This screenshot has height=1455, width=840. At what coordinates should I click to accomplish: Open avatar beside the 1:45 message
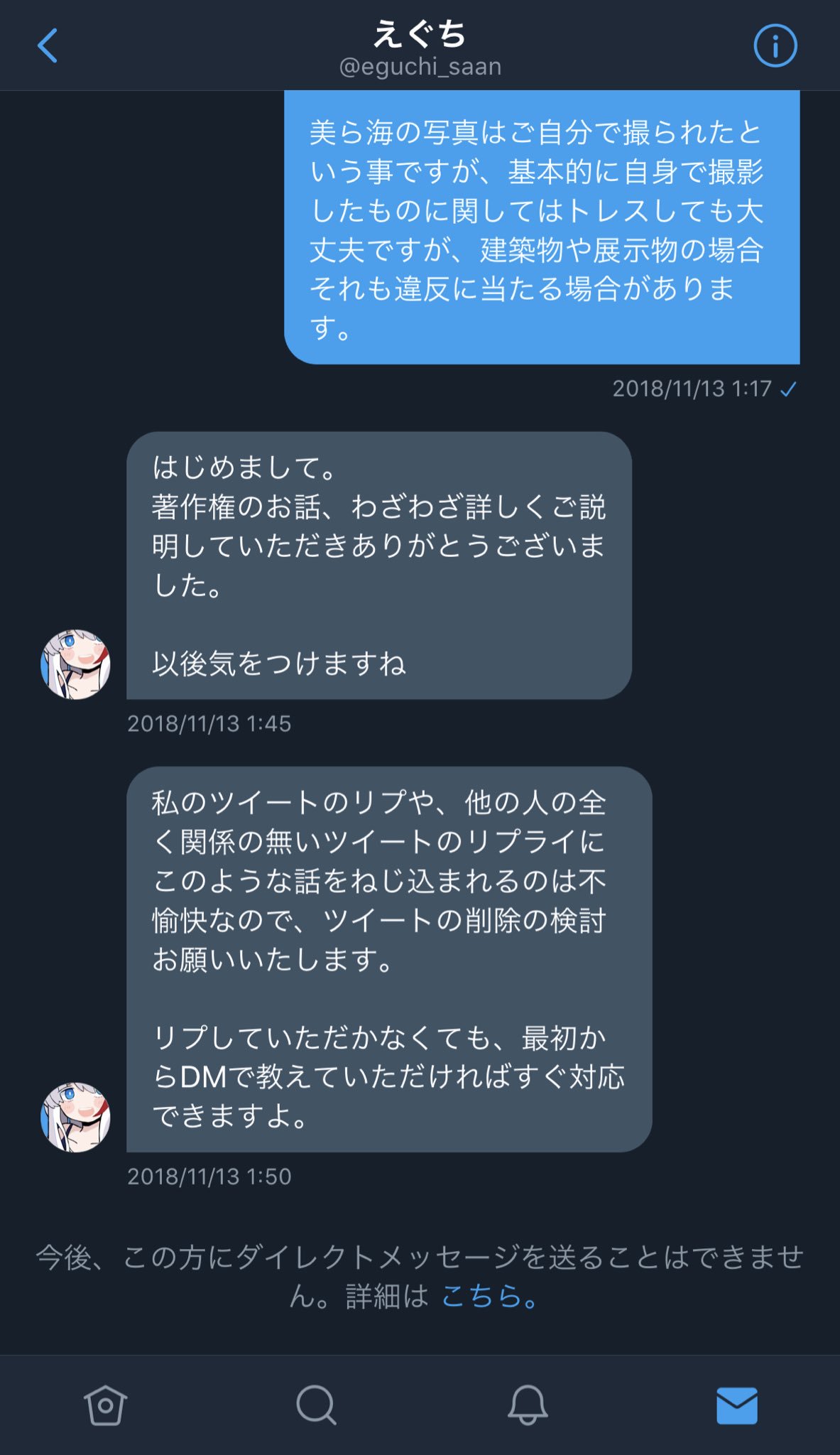(x=75, y=664)
